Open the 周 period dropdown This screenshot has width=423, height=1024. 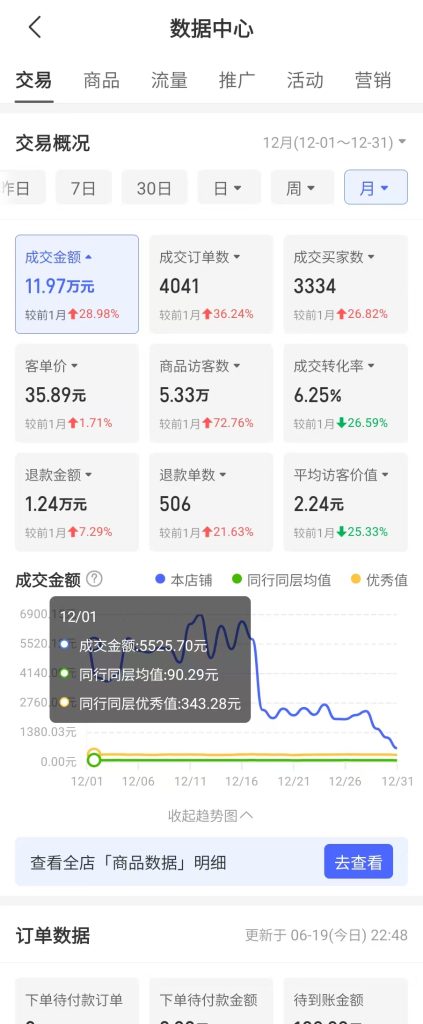[x=302, y=188]
